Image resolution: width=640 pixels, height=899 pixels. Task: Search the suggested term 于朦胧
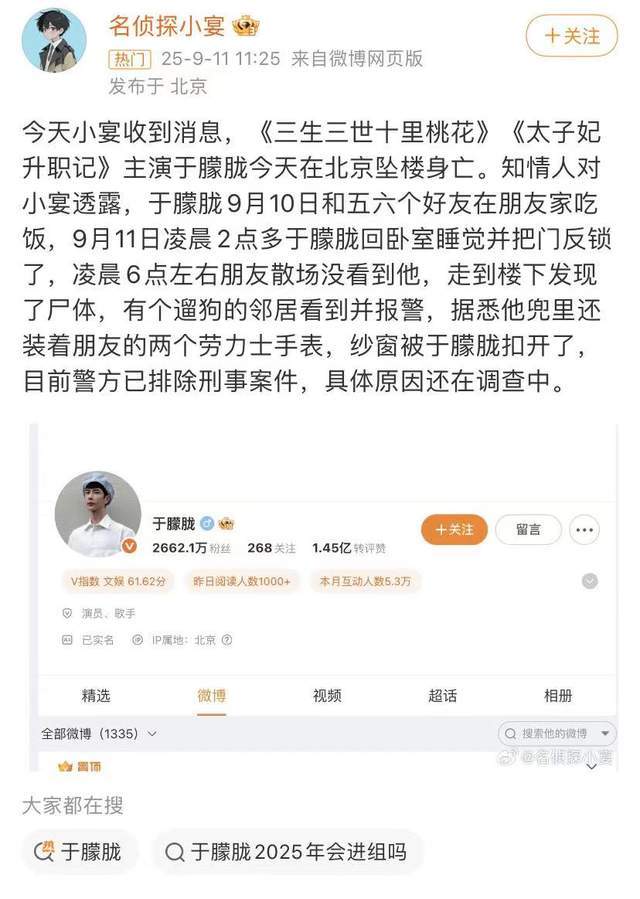78,852
